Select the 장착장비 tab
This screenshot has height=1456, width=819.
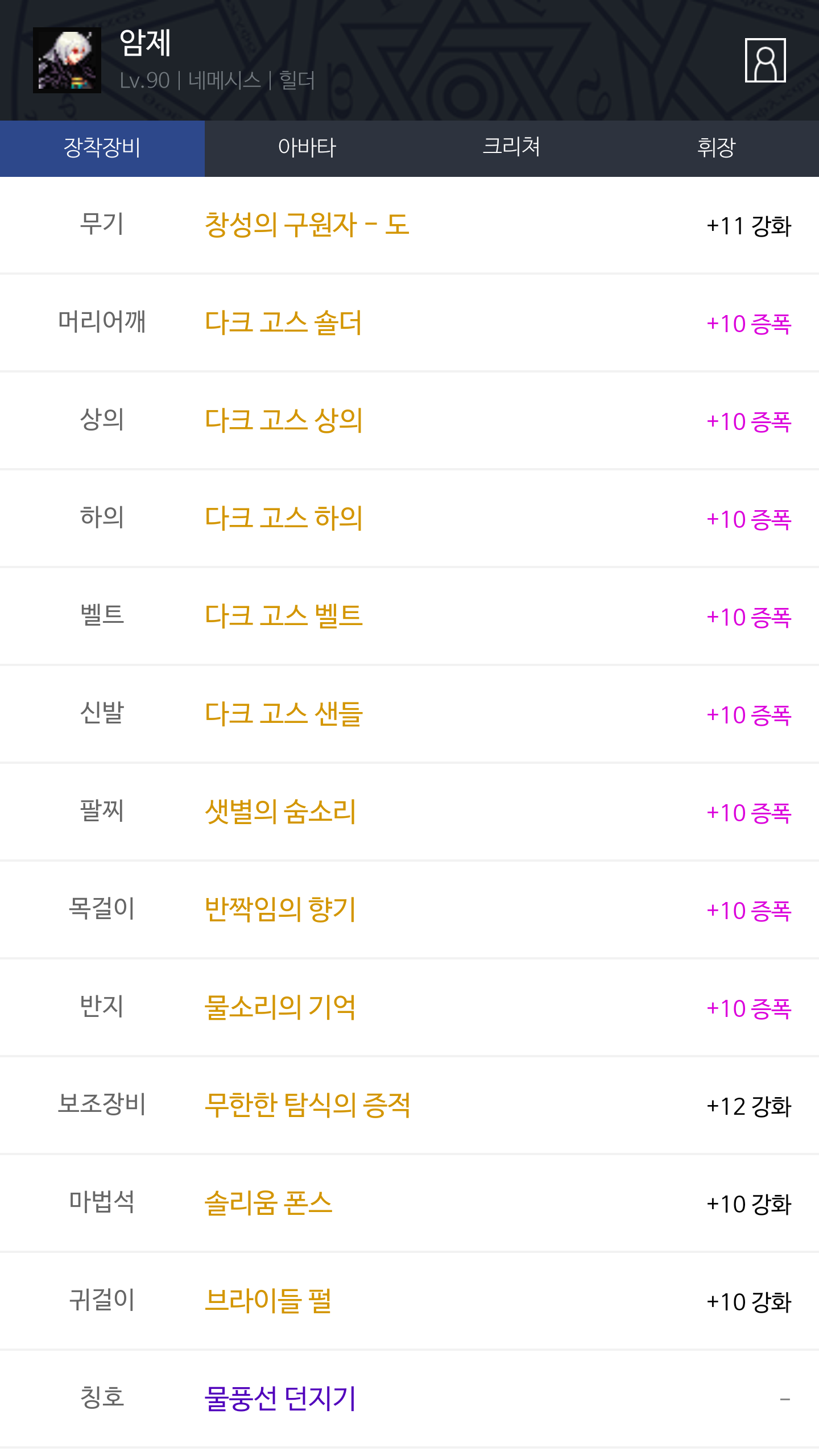click(x=102, y=148)
